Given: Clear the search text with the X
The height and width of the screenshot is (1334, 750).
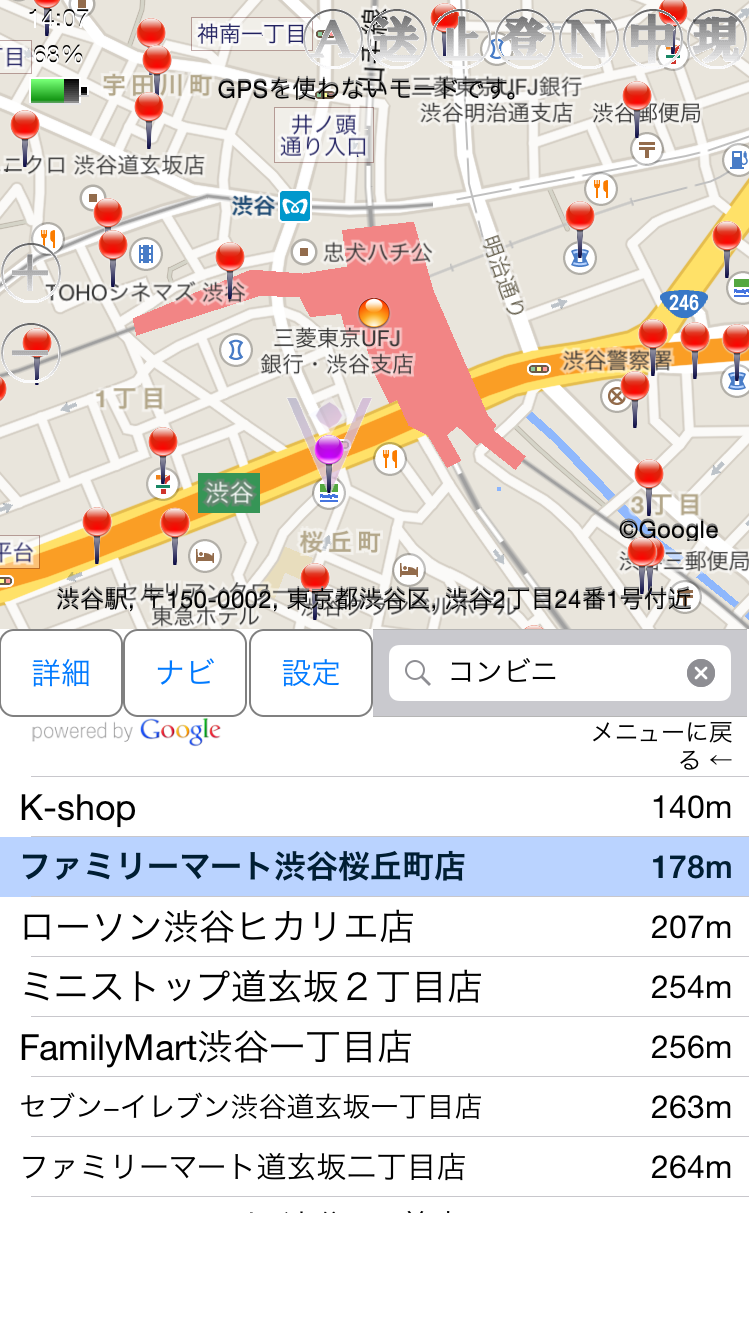Looking at the screenshot, I should point(701,673).
